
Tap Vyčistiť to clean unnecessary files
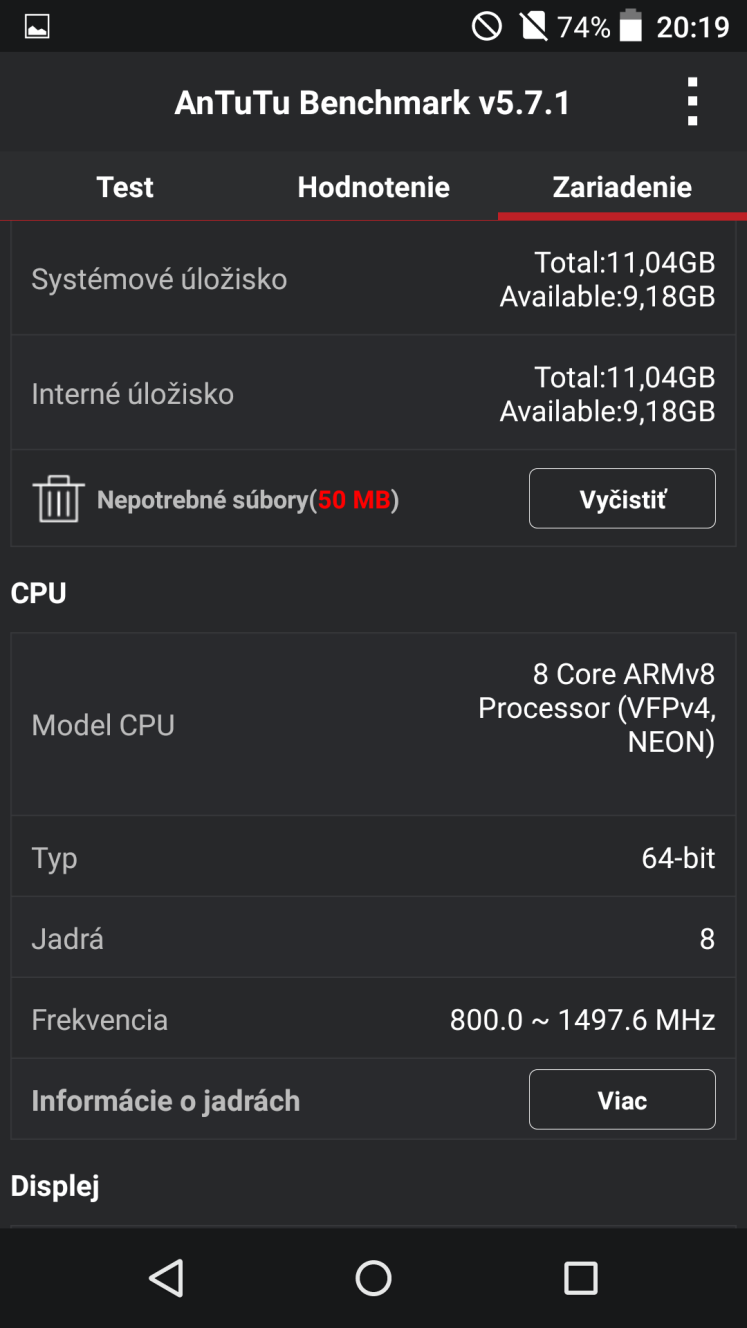pos(622,498)
